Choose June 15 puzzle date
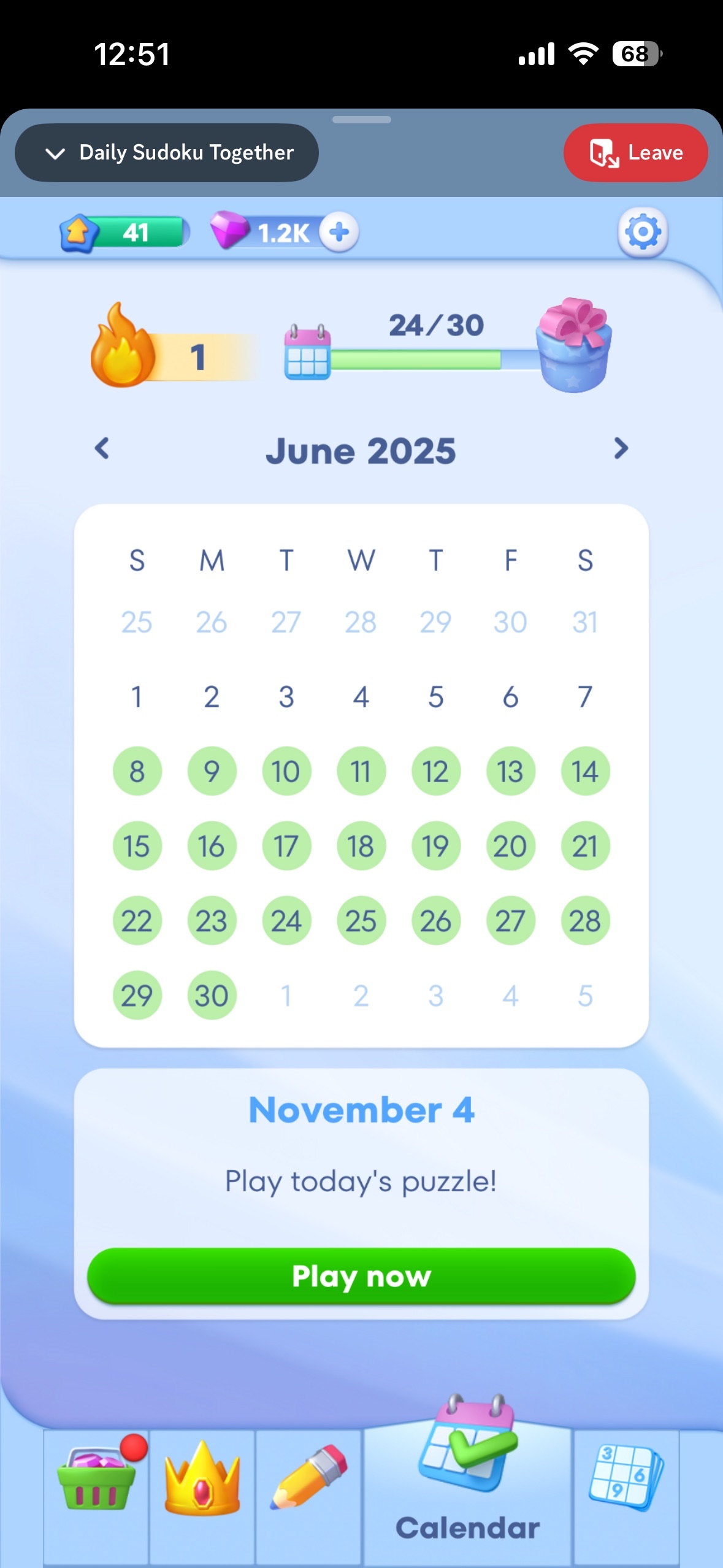The image size is (723, 1568). click(137, 846)
